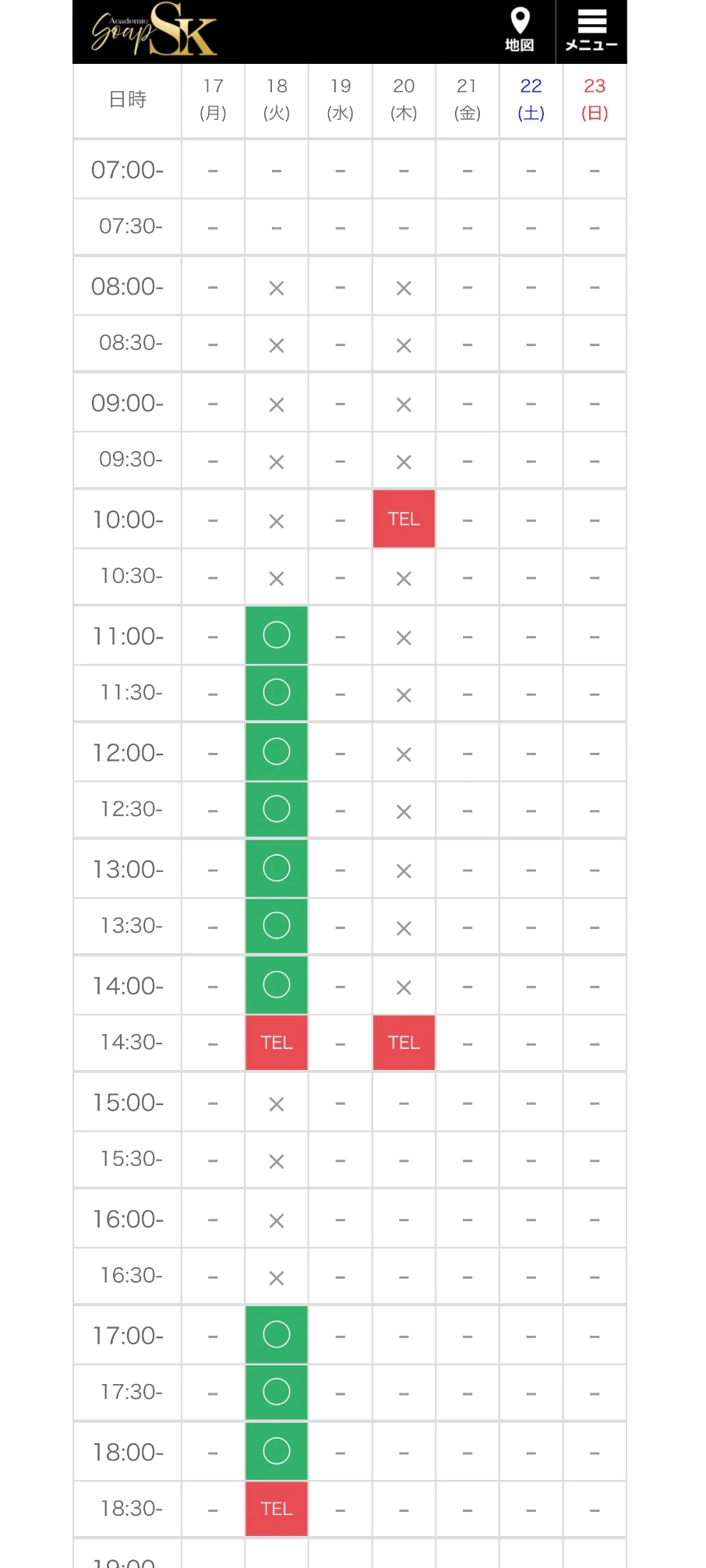Tap the 14:30 TEL slot on Tuesday 18
This screenshot has width=706, height=1568.
coord(277,1043)
